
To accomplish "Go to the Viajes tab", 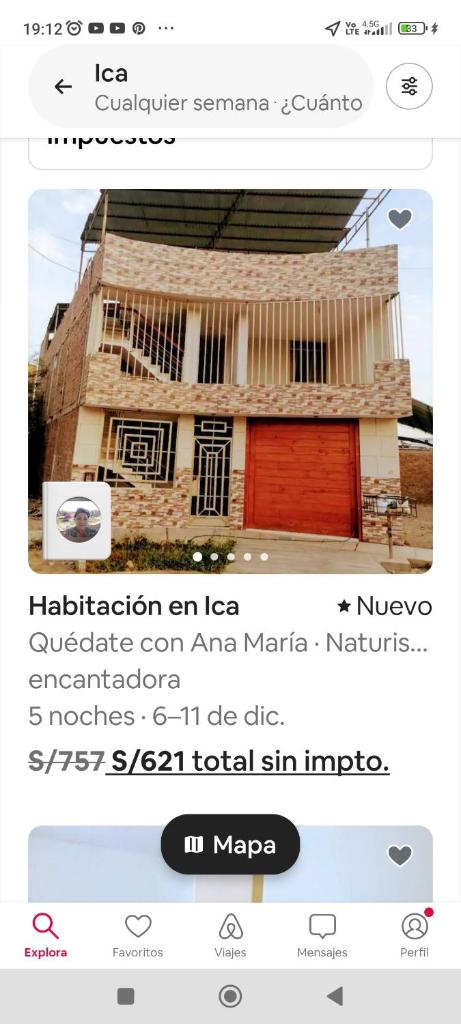I will pyautogui.click(x=230, y=935).
